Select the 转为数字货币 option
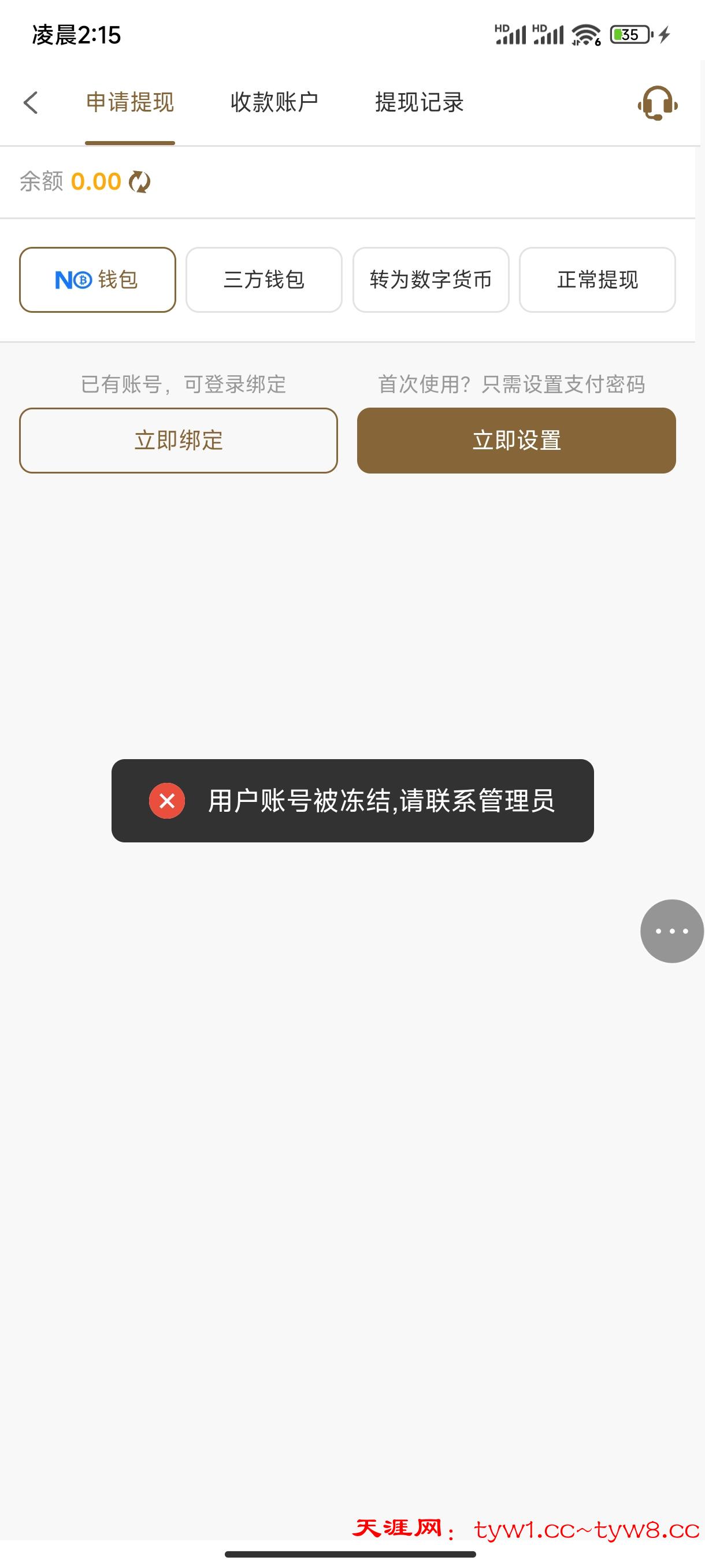Viewport: 705px width, 1568px height. 431,279
